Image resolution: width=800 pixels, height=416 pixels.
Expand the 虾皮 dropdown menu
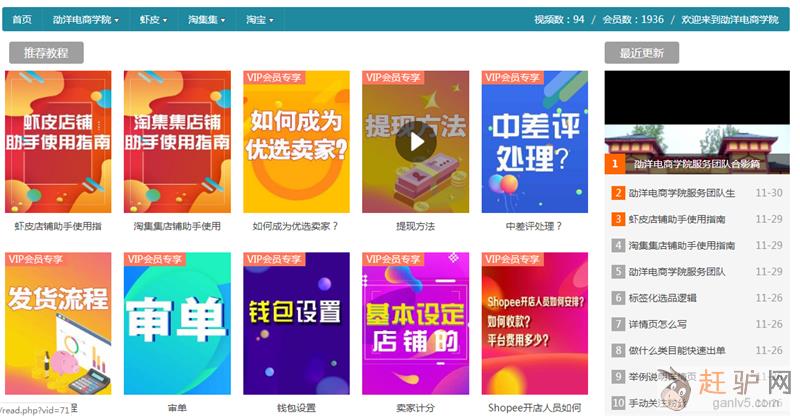tap(154, 19)
